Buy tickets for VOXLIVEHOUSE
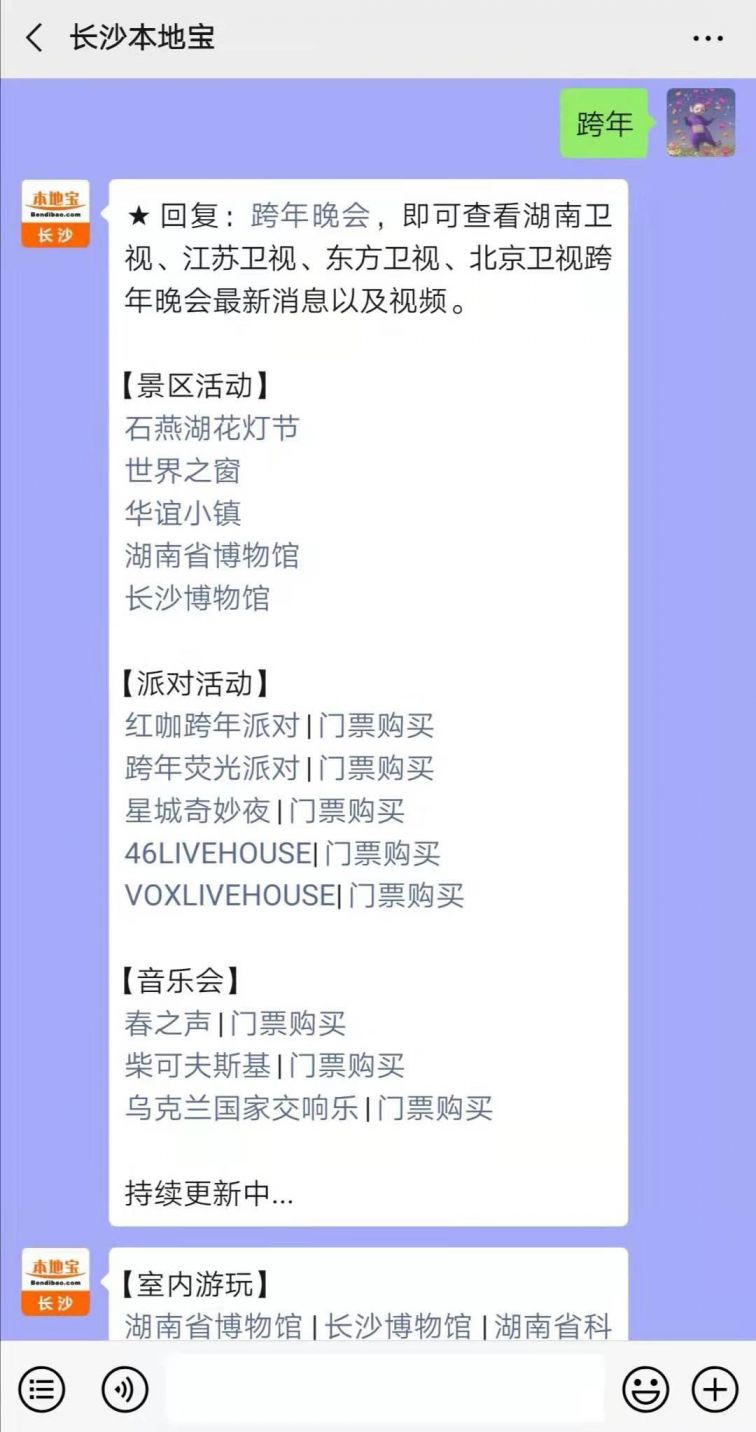The width and height of the screenshot is (756, 1432). coord(406,895)
